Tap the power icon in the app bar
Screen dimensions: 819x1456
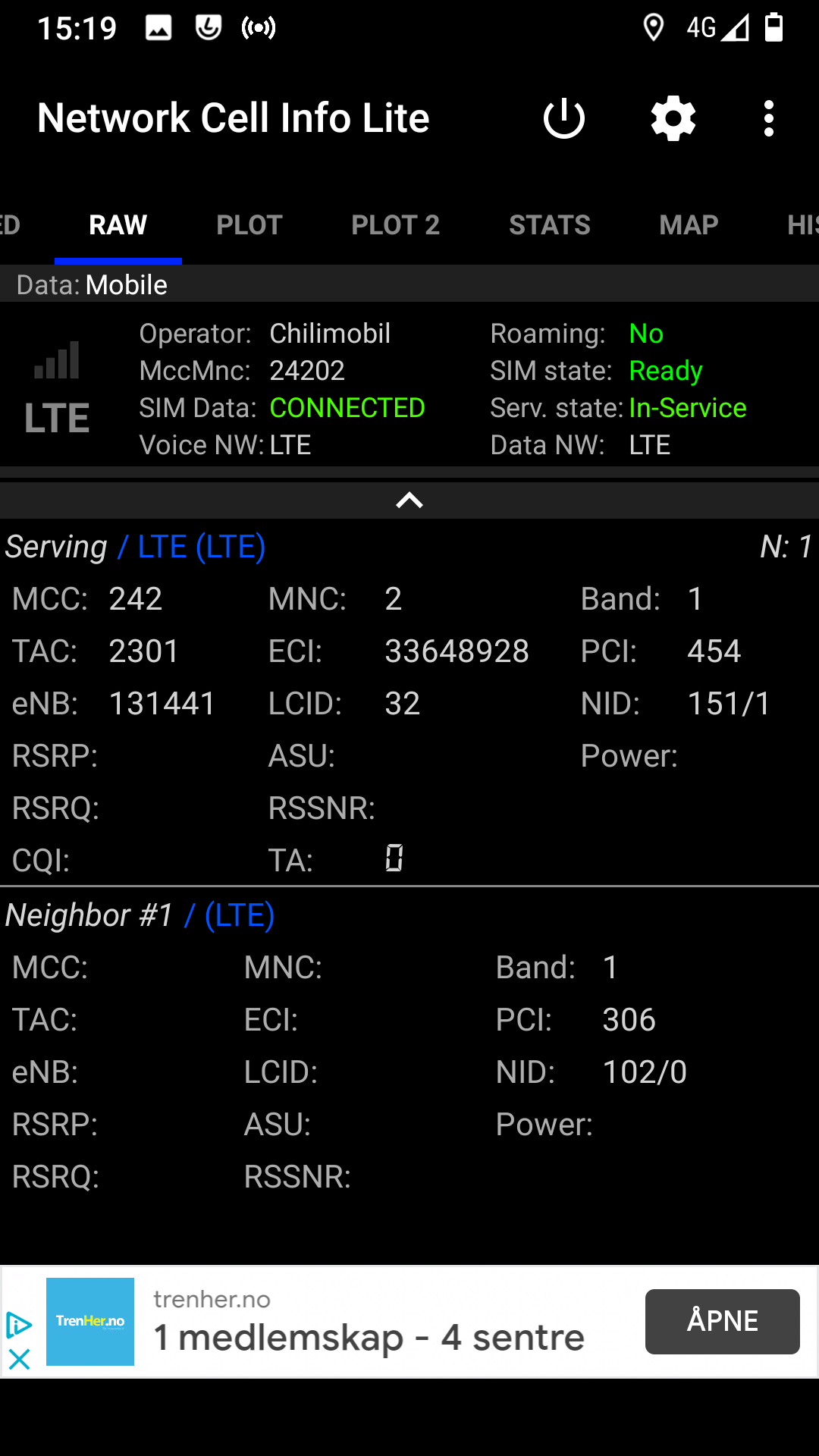click(x=564, y=119)
